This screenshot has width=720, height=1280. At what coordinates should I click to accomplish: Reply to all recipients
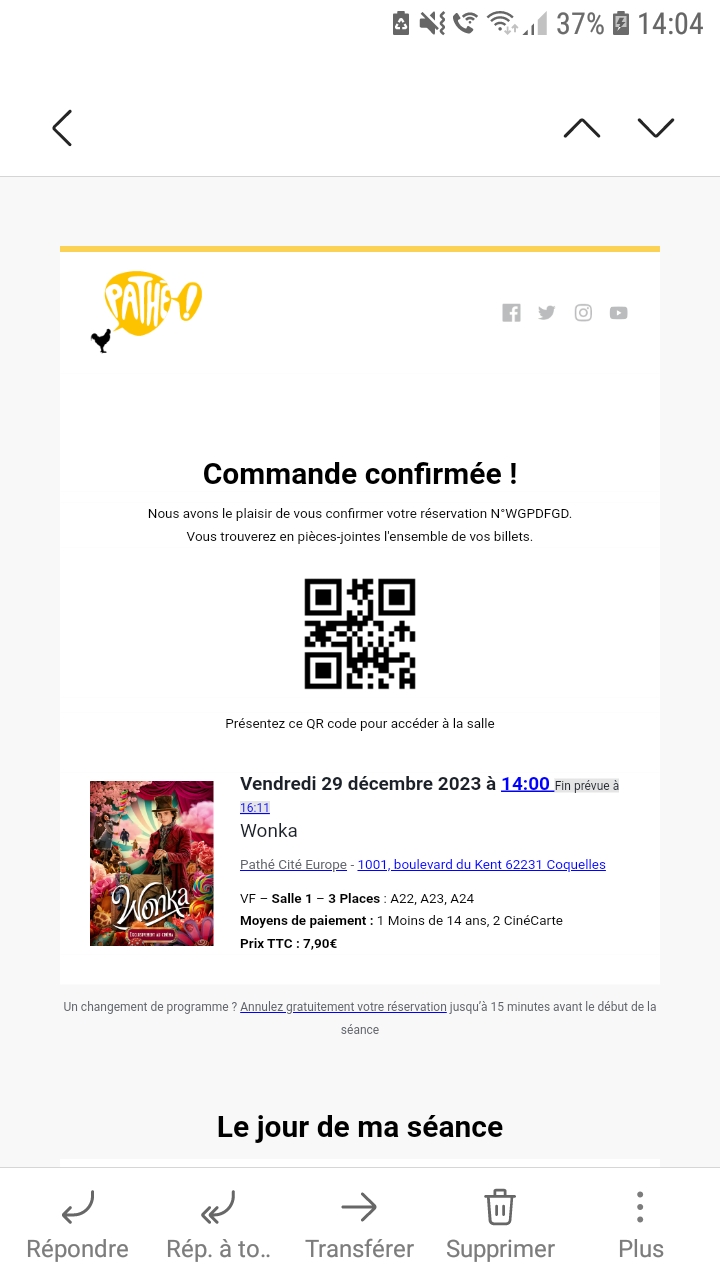(218, 1223)
